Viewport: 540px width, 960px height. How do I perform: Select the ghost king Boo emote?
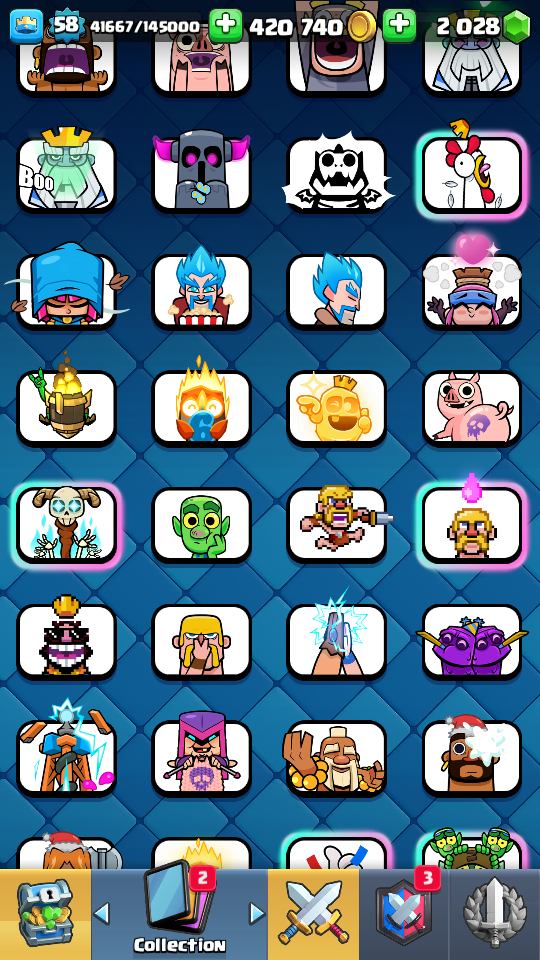click(66, 174)
